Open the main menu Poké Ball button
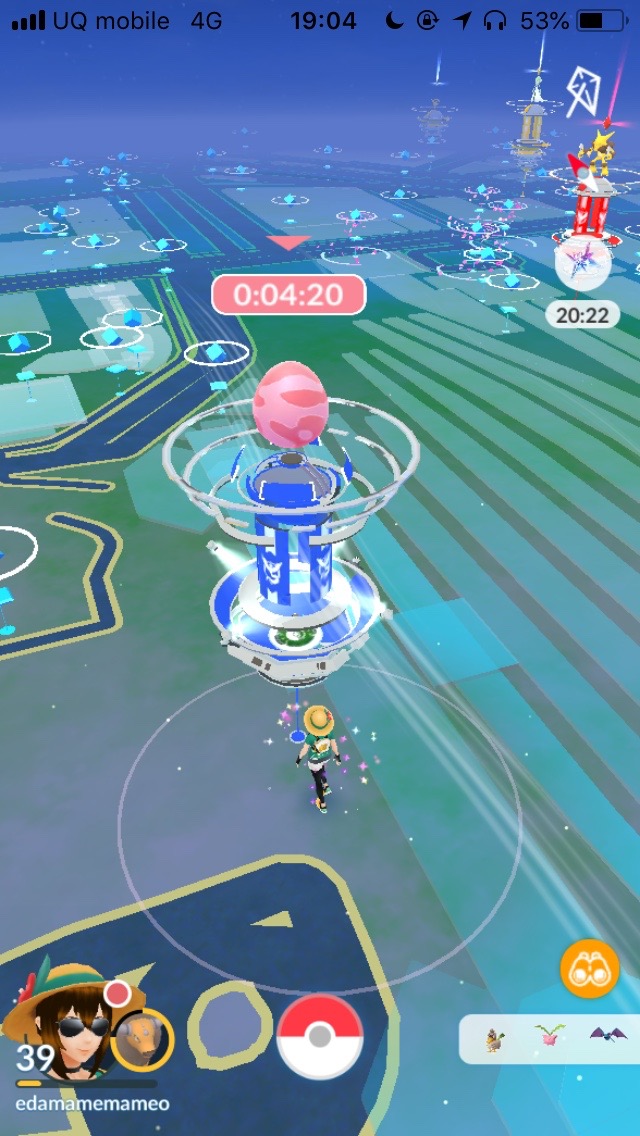Image resolution: width=640 pixels, height=1136 pixels. coord(319,1036)
